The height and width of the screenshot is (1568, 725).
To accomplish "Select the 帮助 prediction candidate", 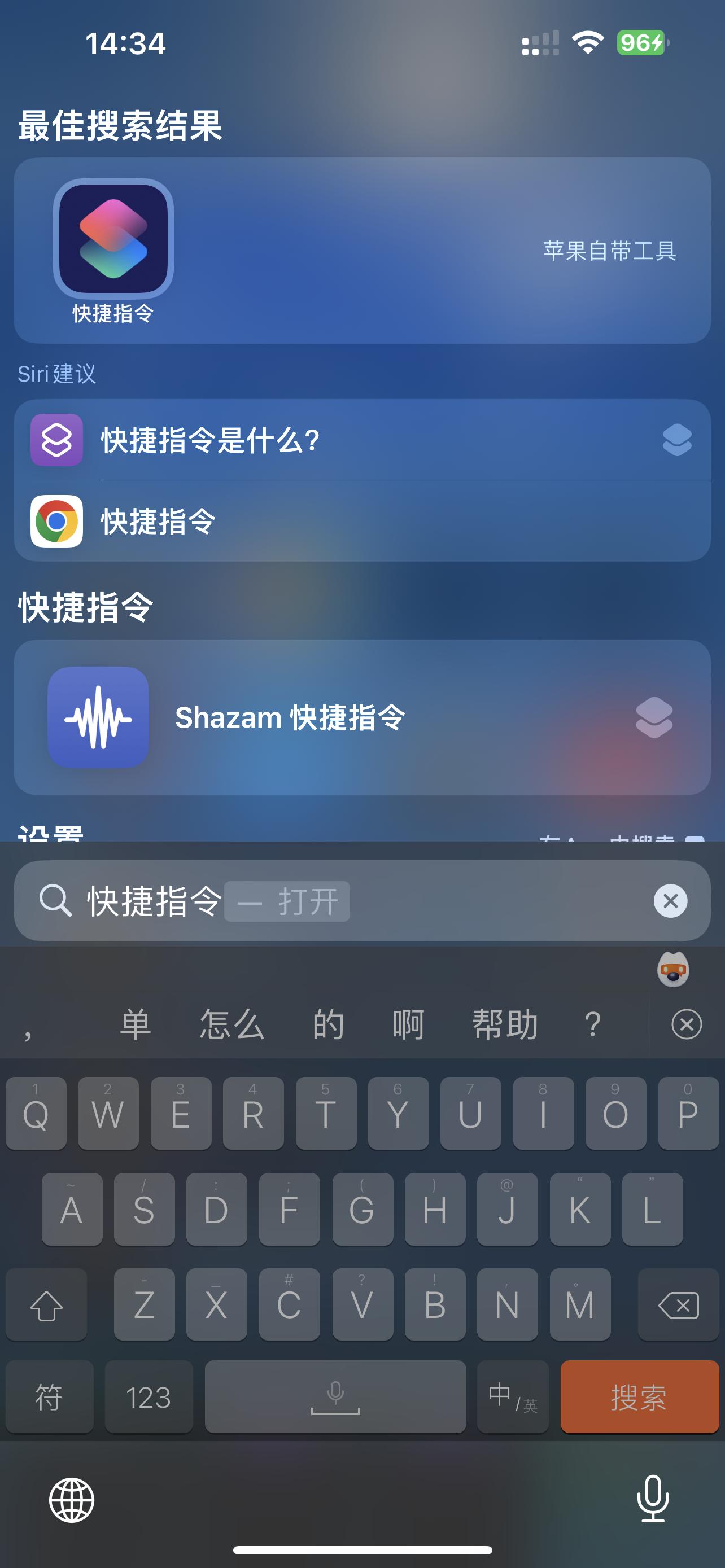I will point(505,1024).
